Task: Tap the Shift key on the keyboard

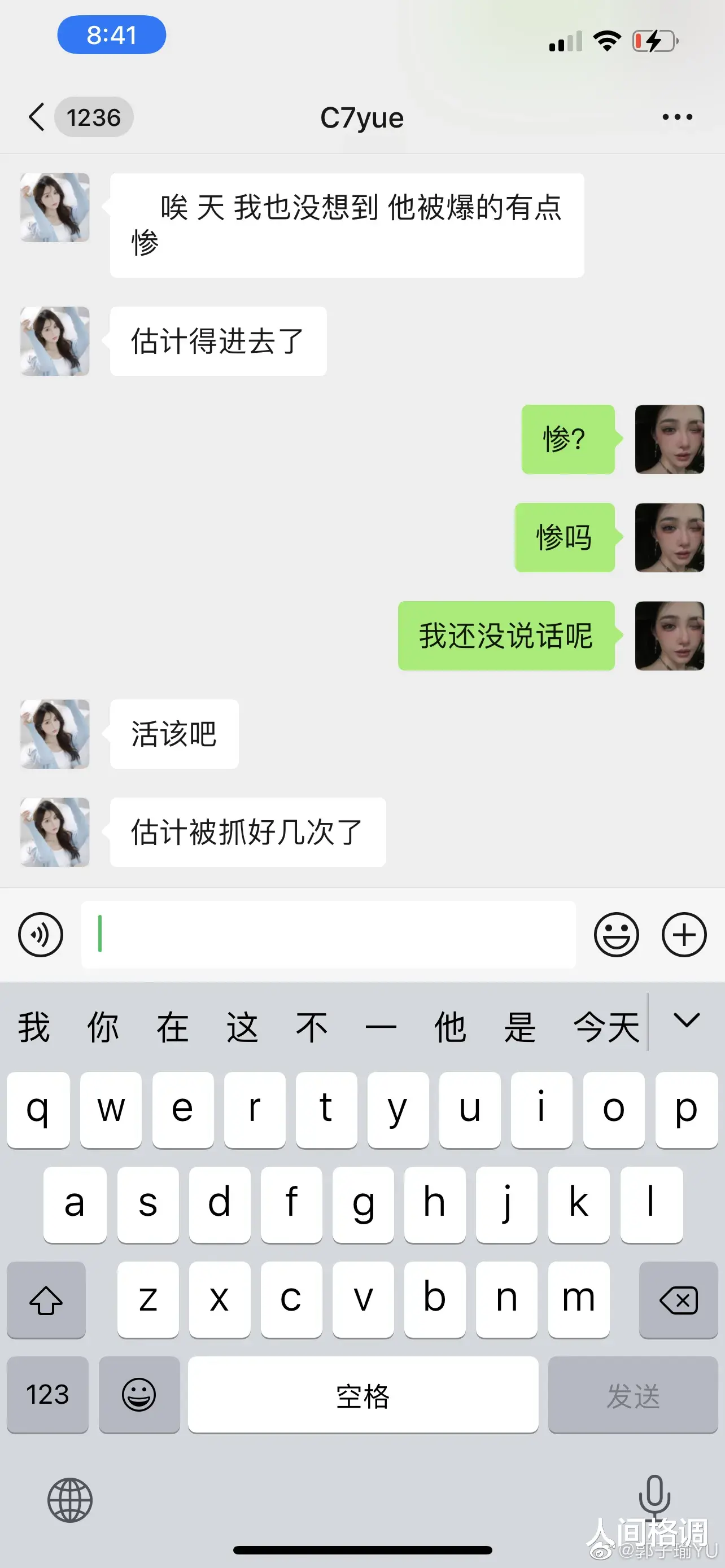Action: pos(47,1300)
